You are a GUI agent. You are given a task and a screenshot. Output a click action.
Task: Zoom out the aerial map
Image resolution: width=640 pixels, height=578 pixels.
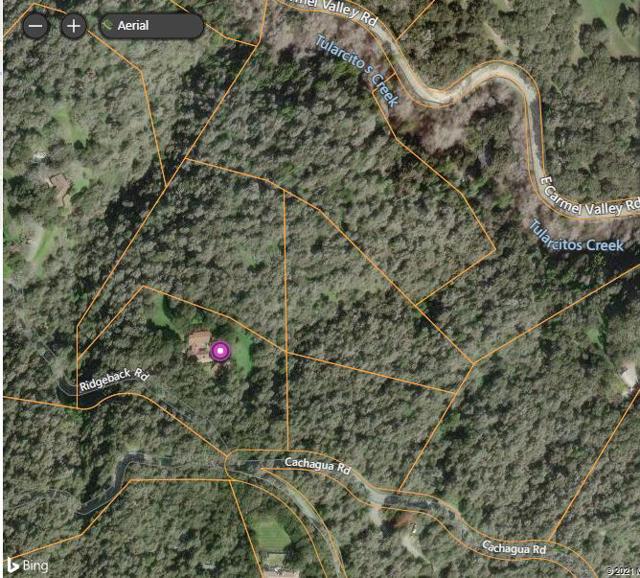coord(35,26)
